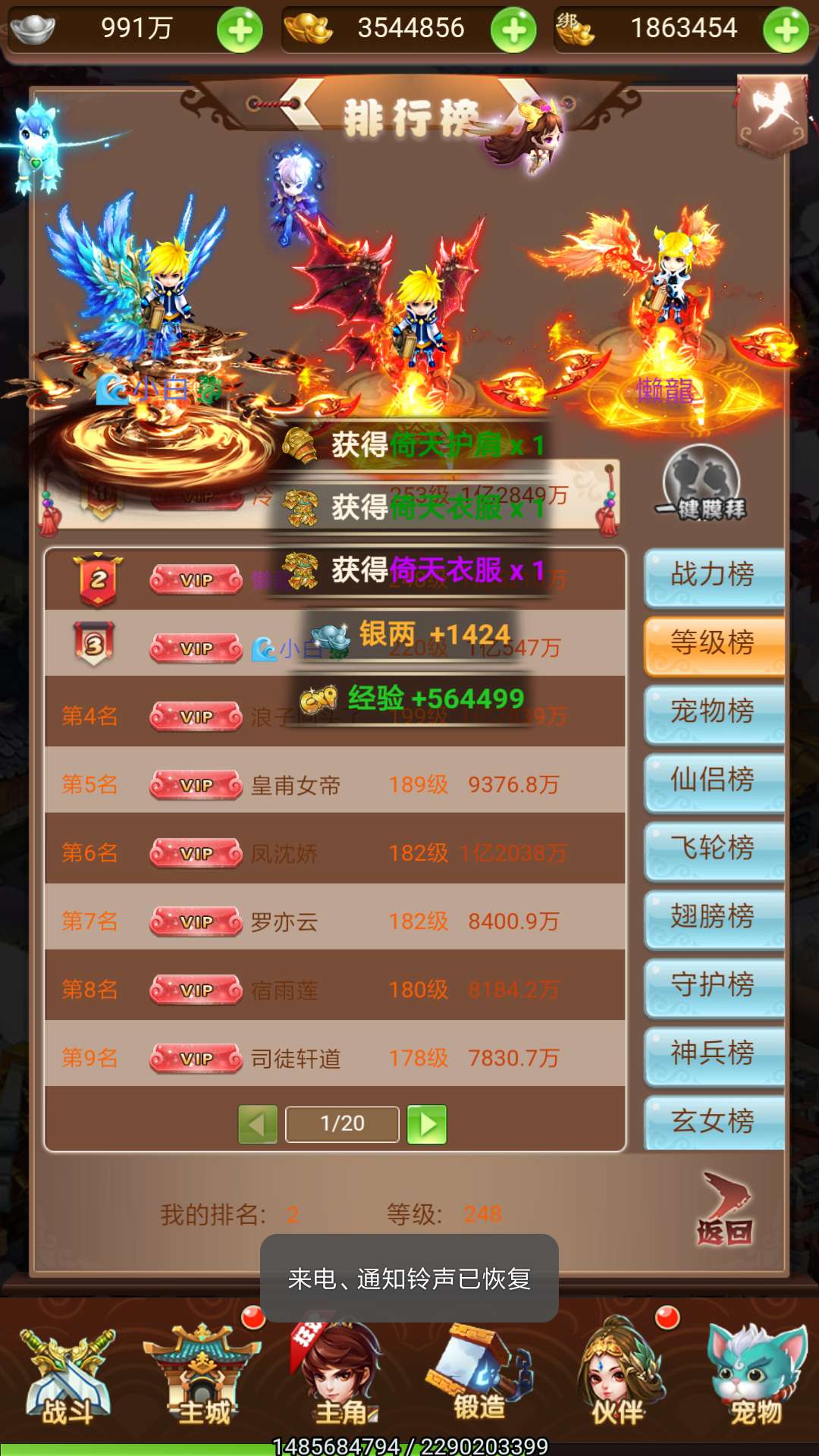Tap the 返回 return button
Viewport: 819px width, 1456px height.
[726, 1210]
